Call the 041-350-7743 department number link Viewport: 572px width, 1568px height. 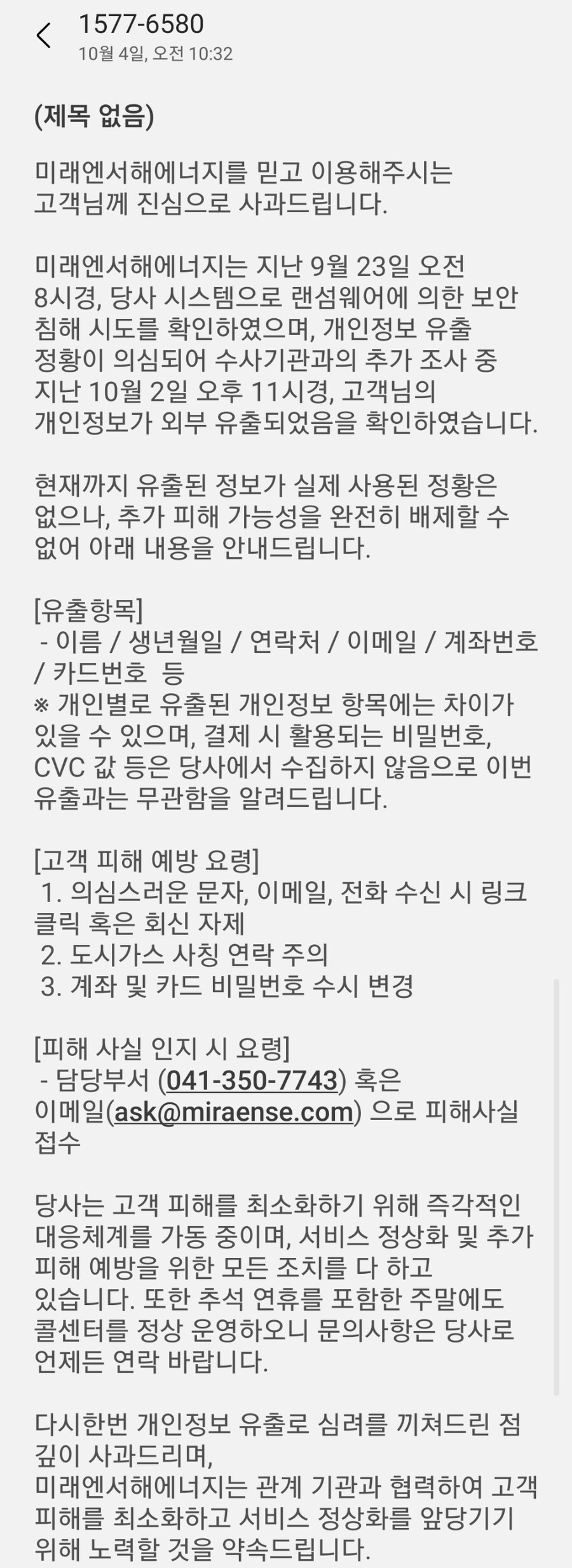[x=252, y=1080]
